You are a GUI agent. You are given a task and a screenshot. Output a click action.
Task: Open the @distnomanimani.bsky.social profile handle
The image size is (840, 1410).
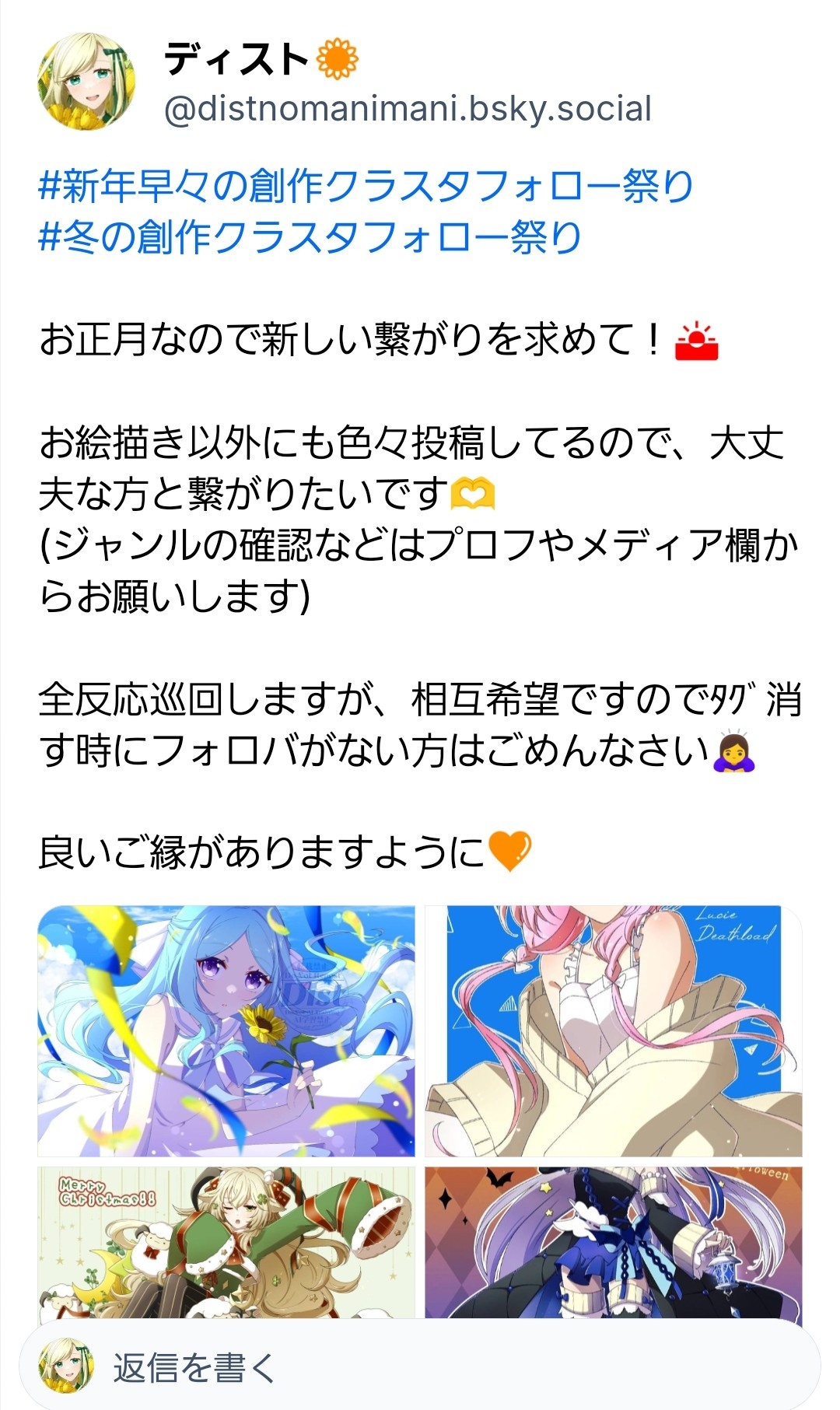pyautogui.click(x=408, y=109)
